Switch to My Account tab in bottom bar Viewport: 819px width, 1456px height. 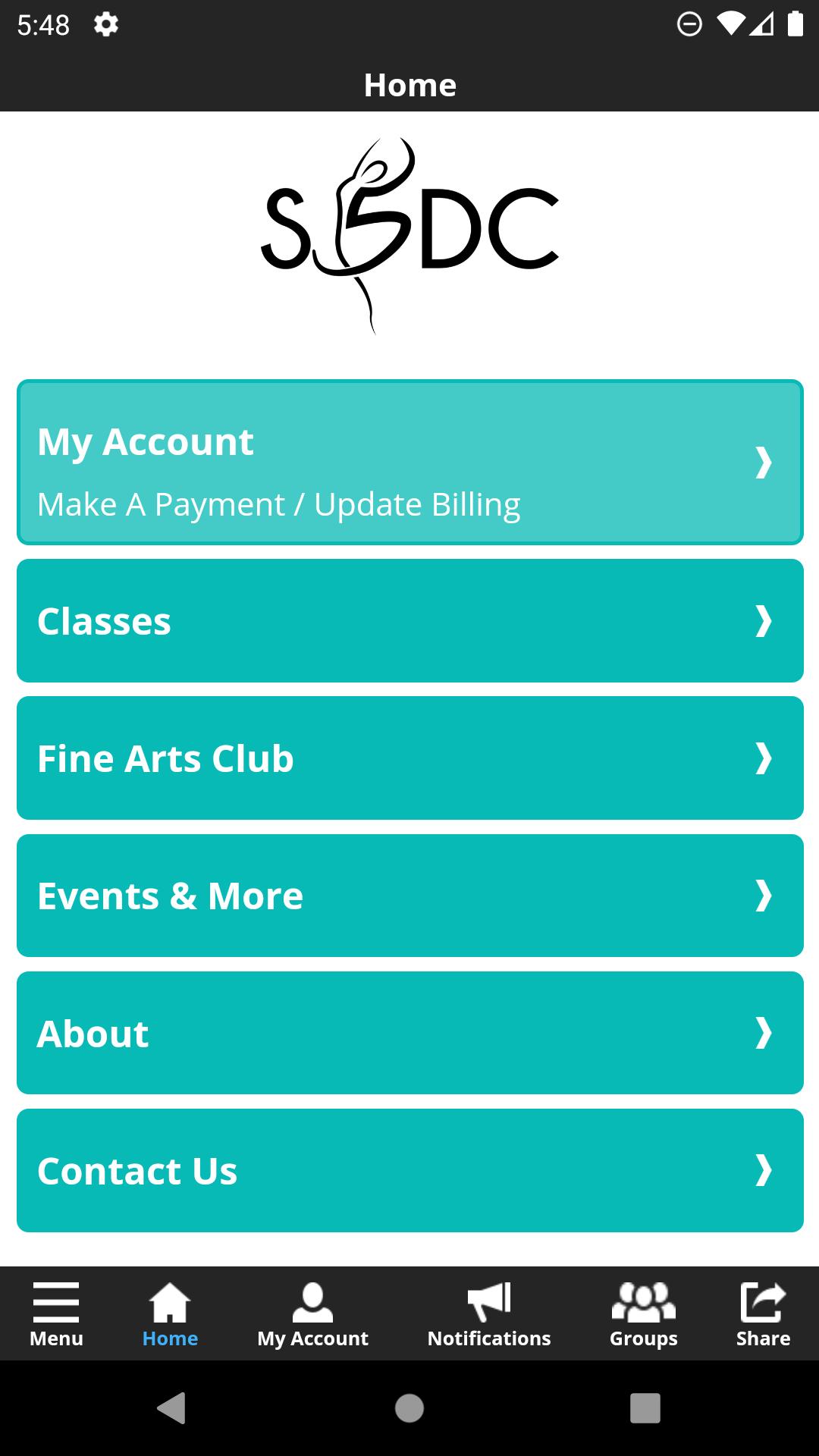click(x=312, y=1313)
